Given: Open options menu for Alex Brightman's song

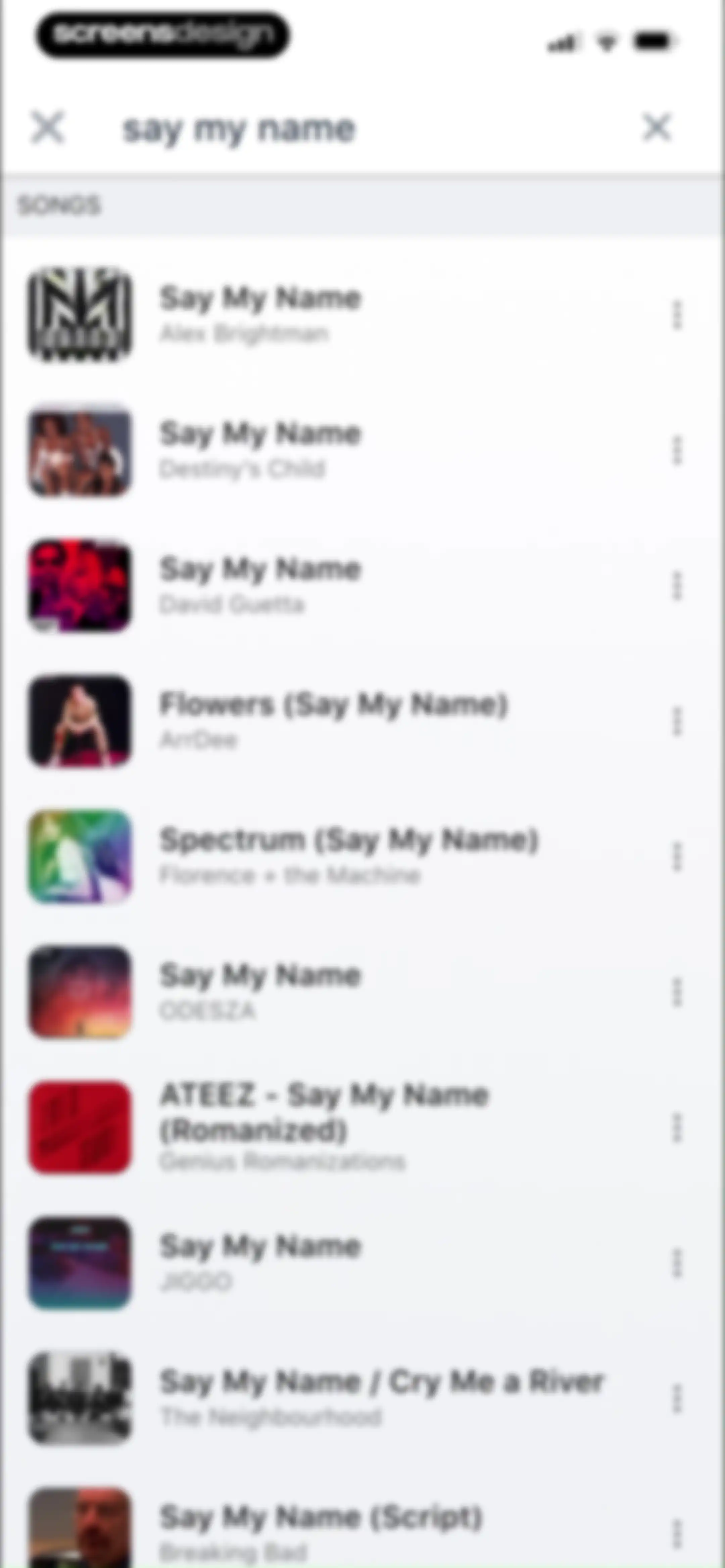Looking at the screenshot, I should [x=677, y=315].
